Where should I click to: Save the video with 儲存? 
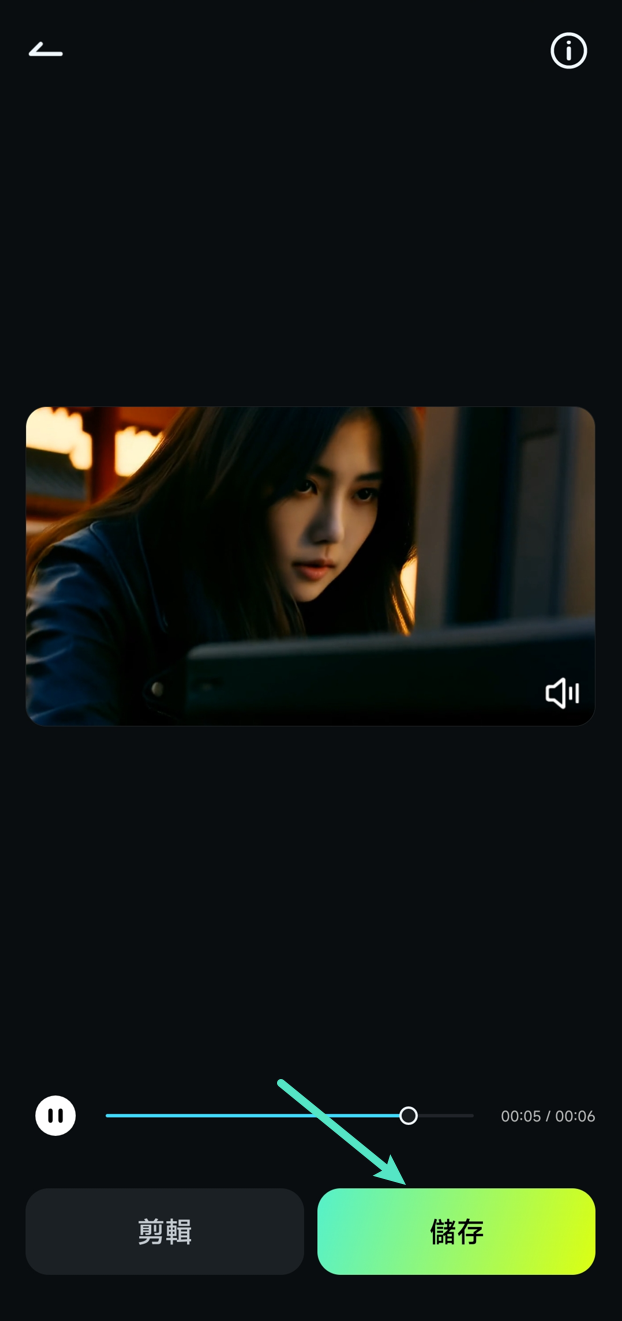pos(456,1232)
